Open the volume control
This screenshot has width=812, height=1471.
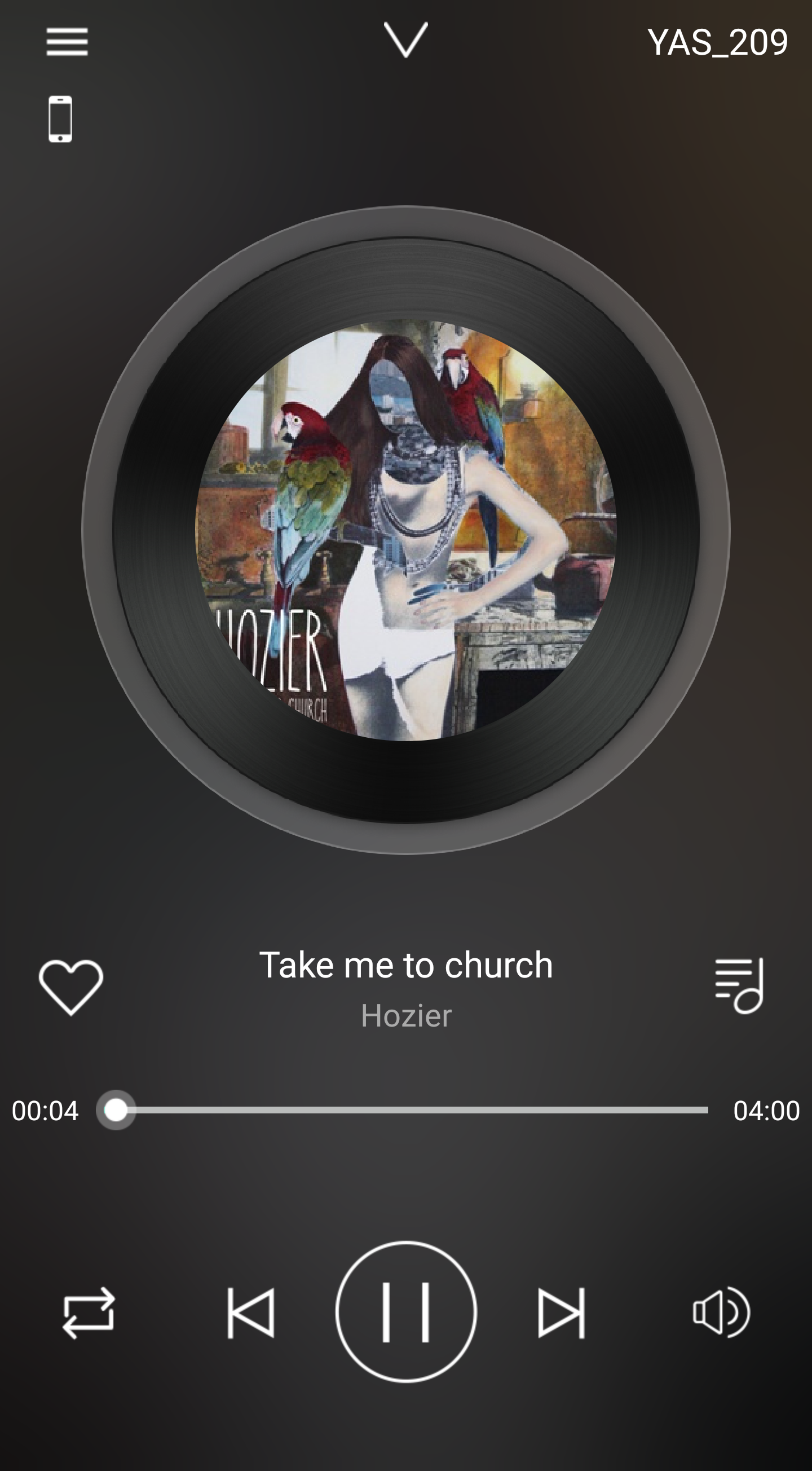click(x=721, y=1313)
